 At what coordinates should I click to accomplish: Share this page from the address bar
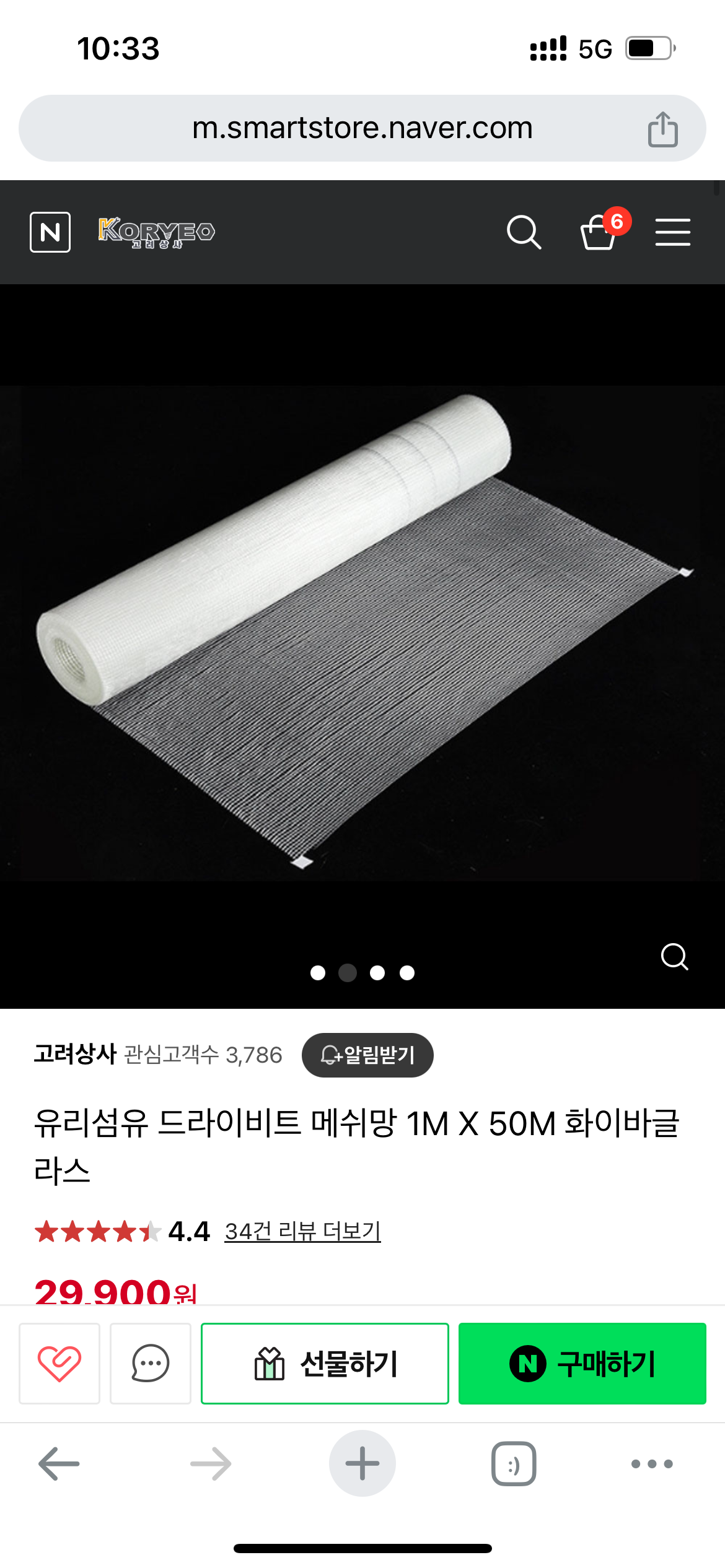662,129
